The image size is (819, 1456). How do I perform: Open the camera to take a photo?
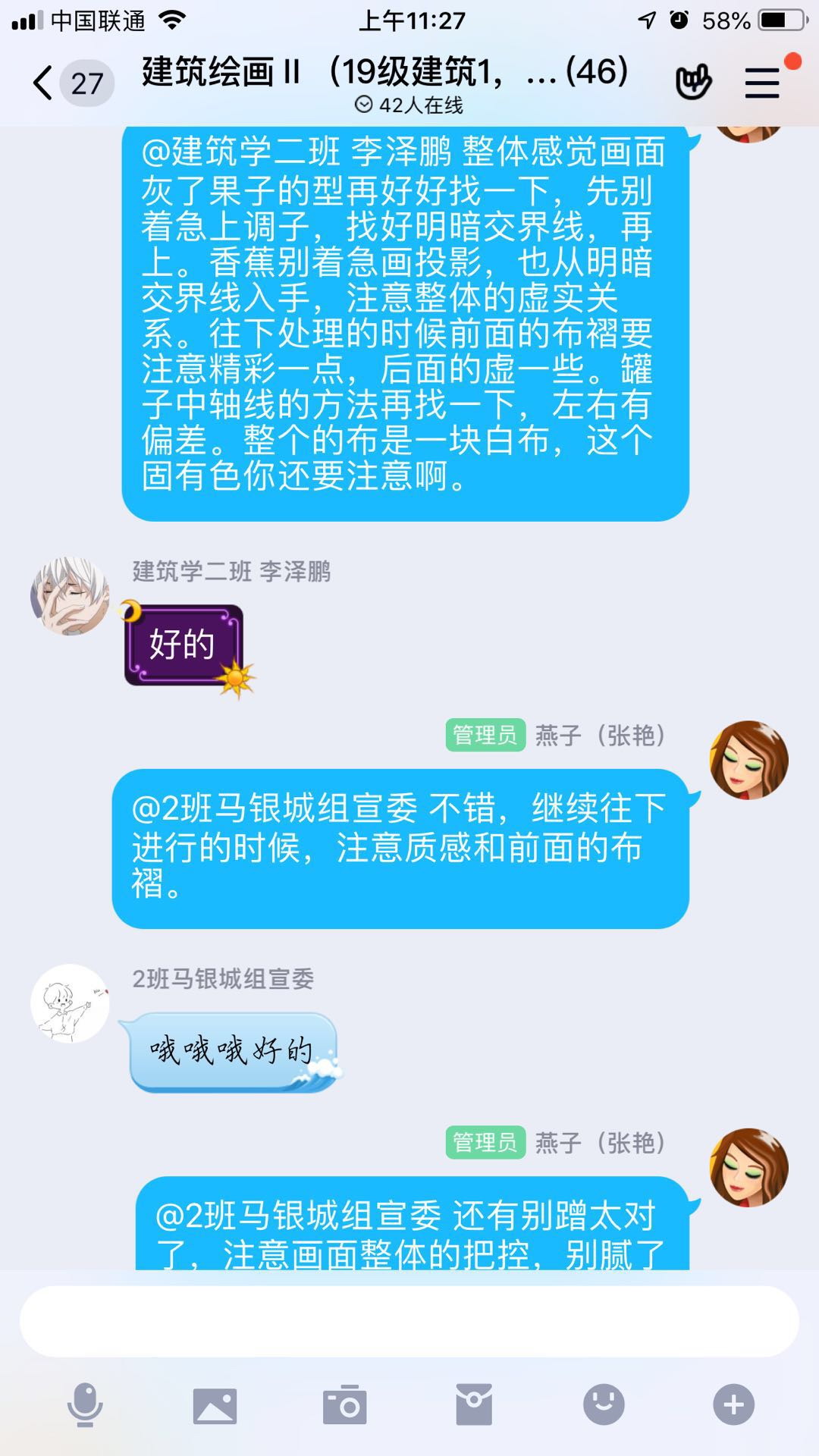pyautogui.click(x=345, y=1405)
